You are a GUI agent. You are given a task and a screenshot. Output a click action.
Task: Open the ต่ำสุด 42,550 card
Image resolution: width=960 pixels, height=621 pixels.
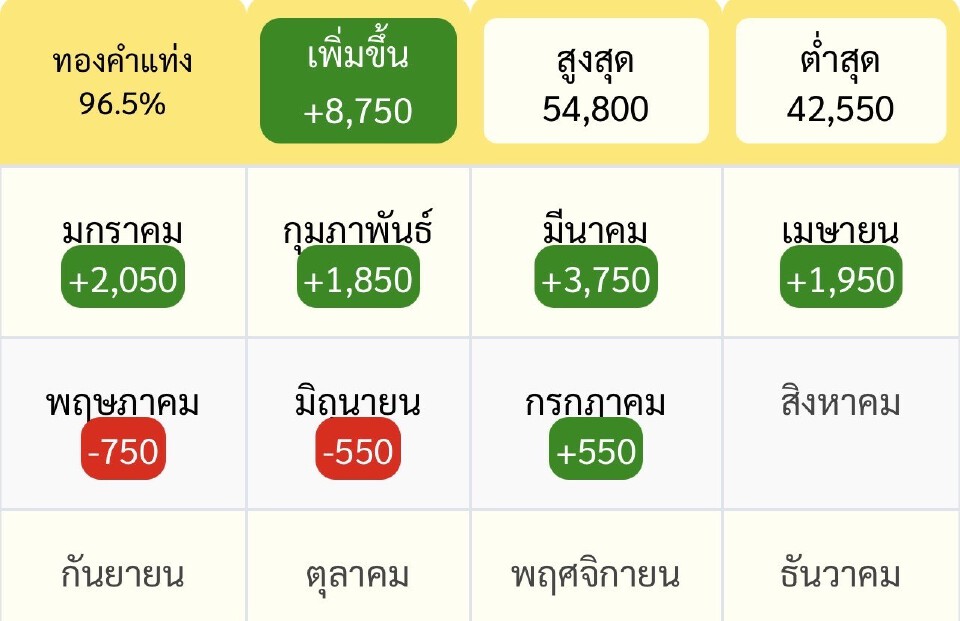pos(841,81)
